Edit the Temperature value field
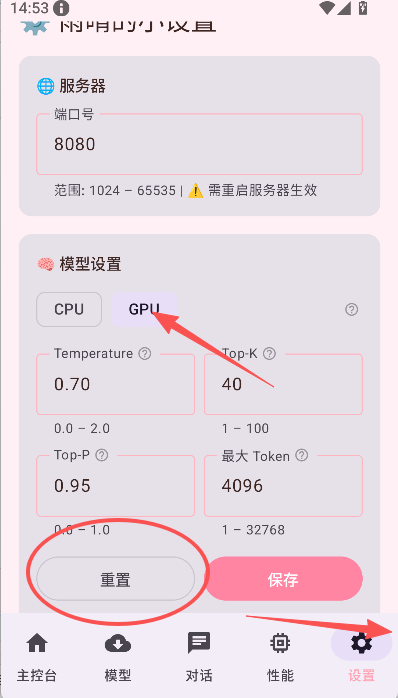 [115, 384]
